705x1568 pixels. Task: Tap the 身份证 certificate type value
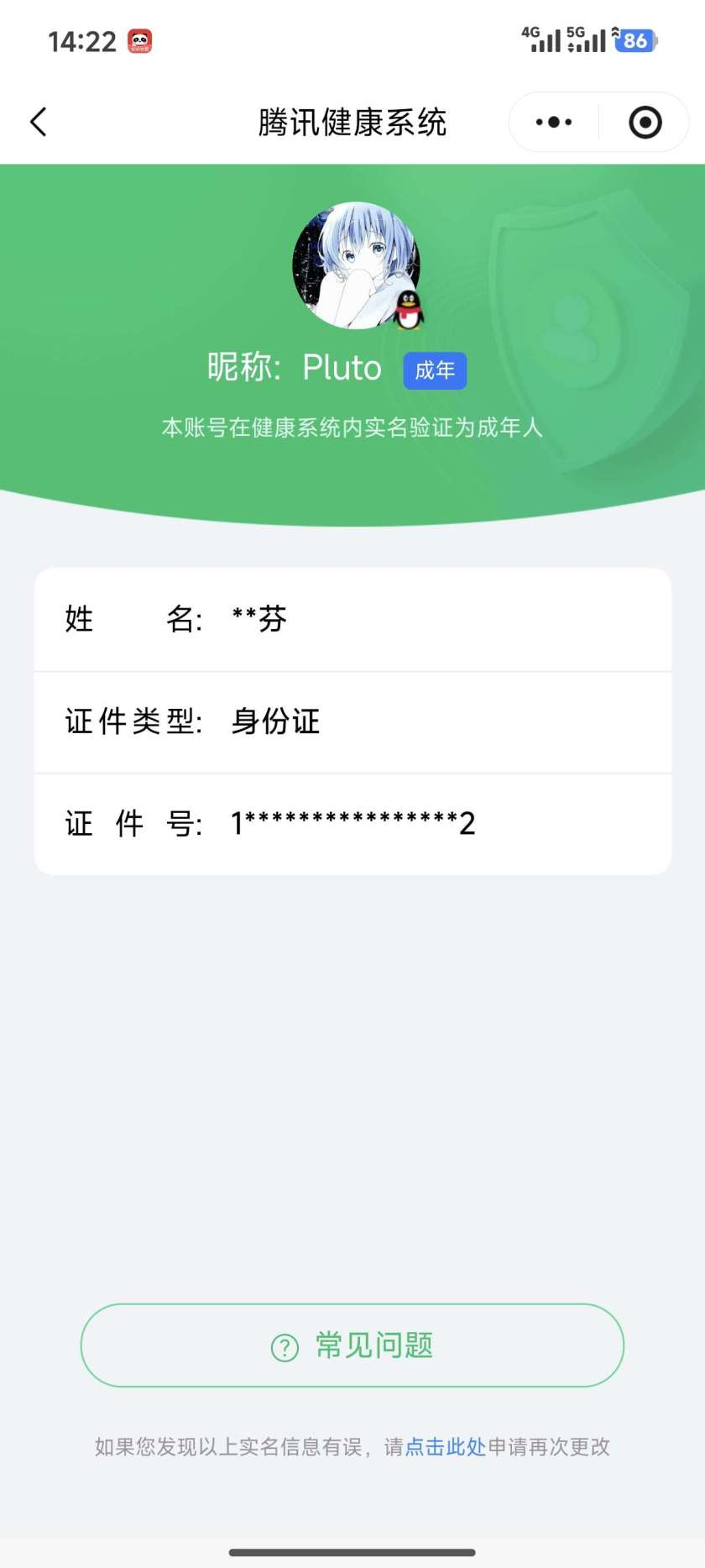275,721
